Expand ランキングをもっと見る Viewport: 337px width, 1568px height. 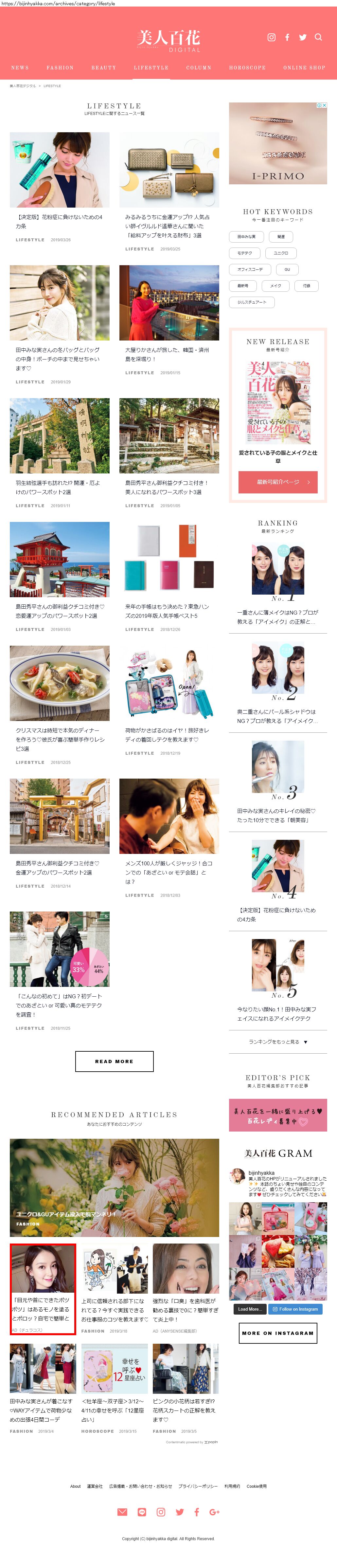278,1042
